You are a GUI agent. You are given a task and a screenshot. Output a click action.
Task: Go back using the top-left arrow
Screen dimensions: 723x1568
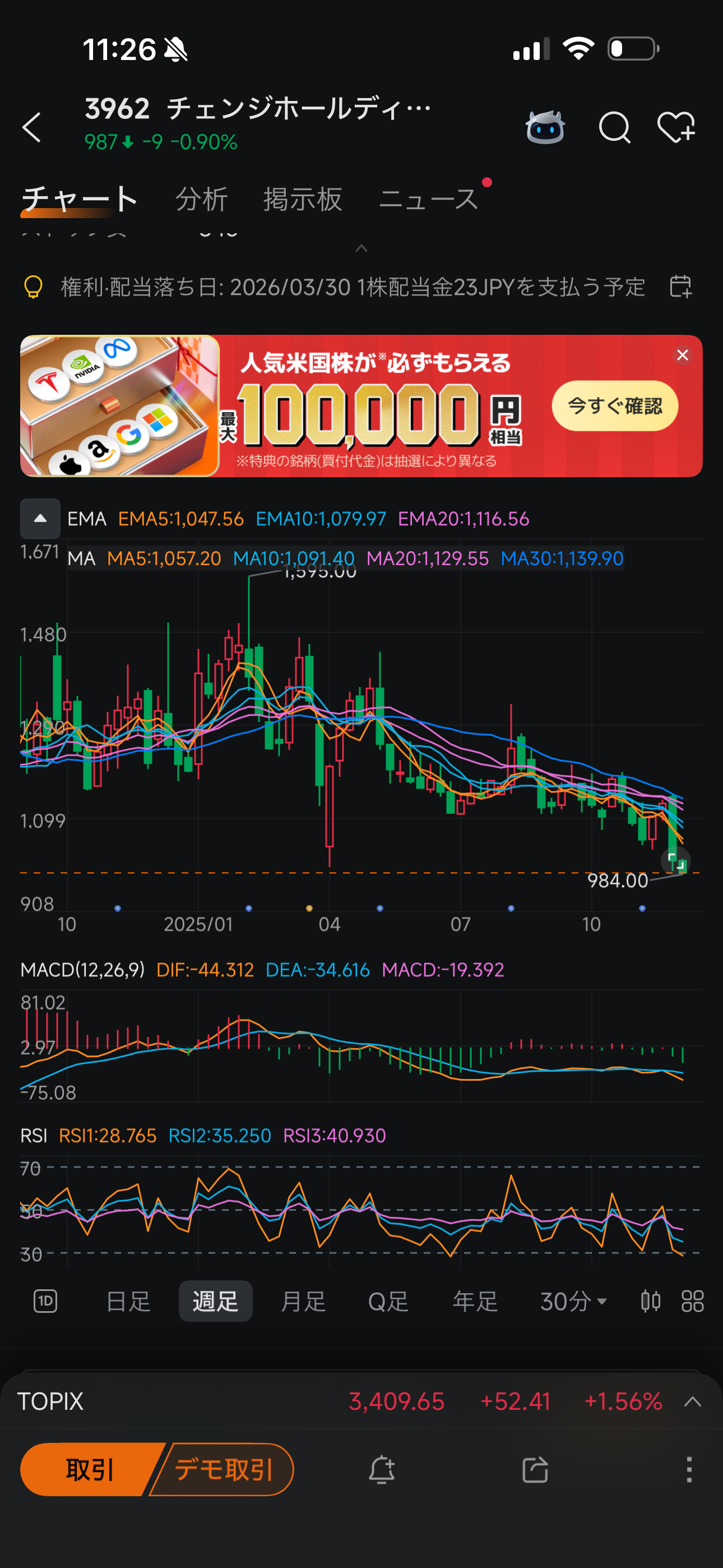click(x=31, y=127)
